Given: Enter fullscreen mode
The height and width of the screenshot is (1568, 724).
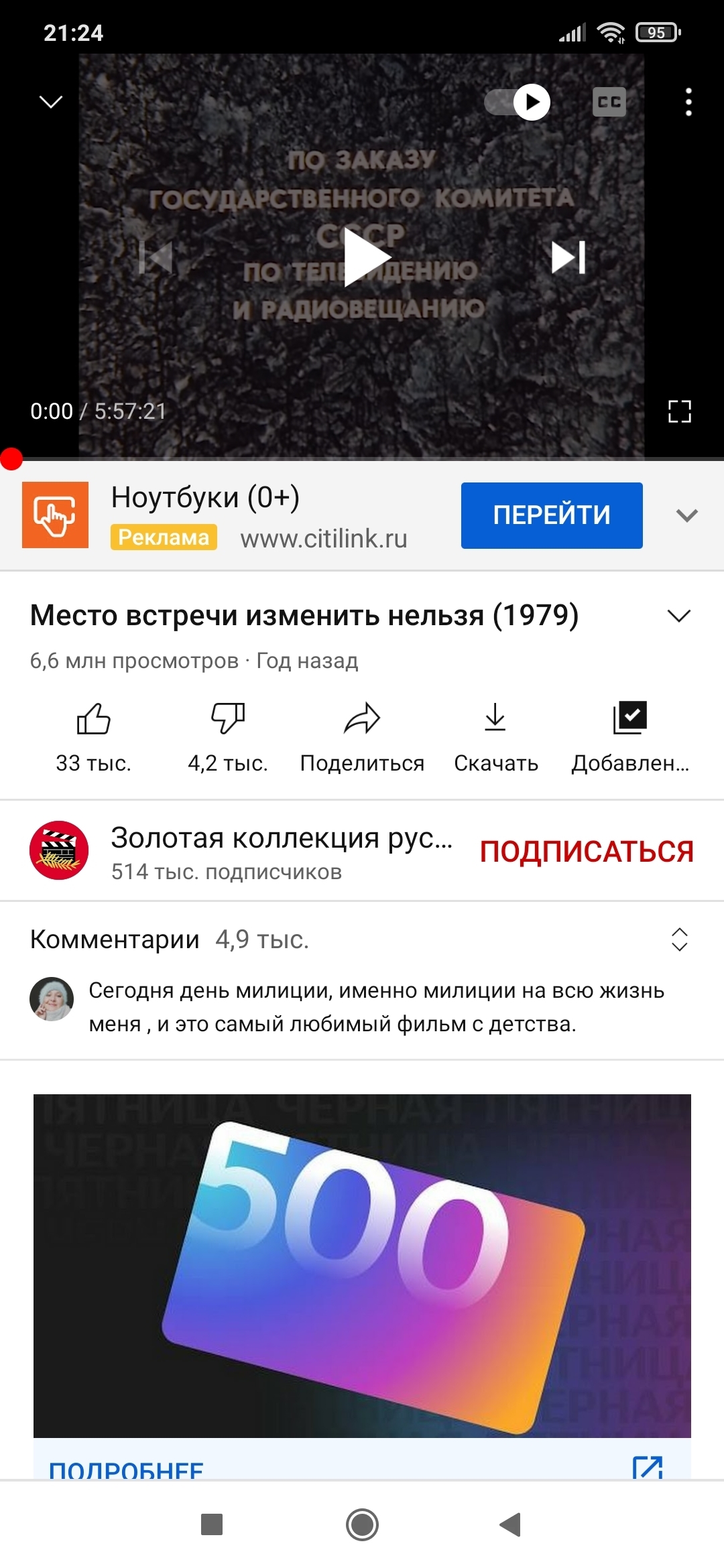Looking at the screenshot, I should (x=679, y=411).
